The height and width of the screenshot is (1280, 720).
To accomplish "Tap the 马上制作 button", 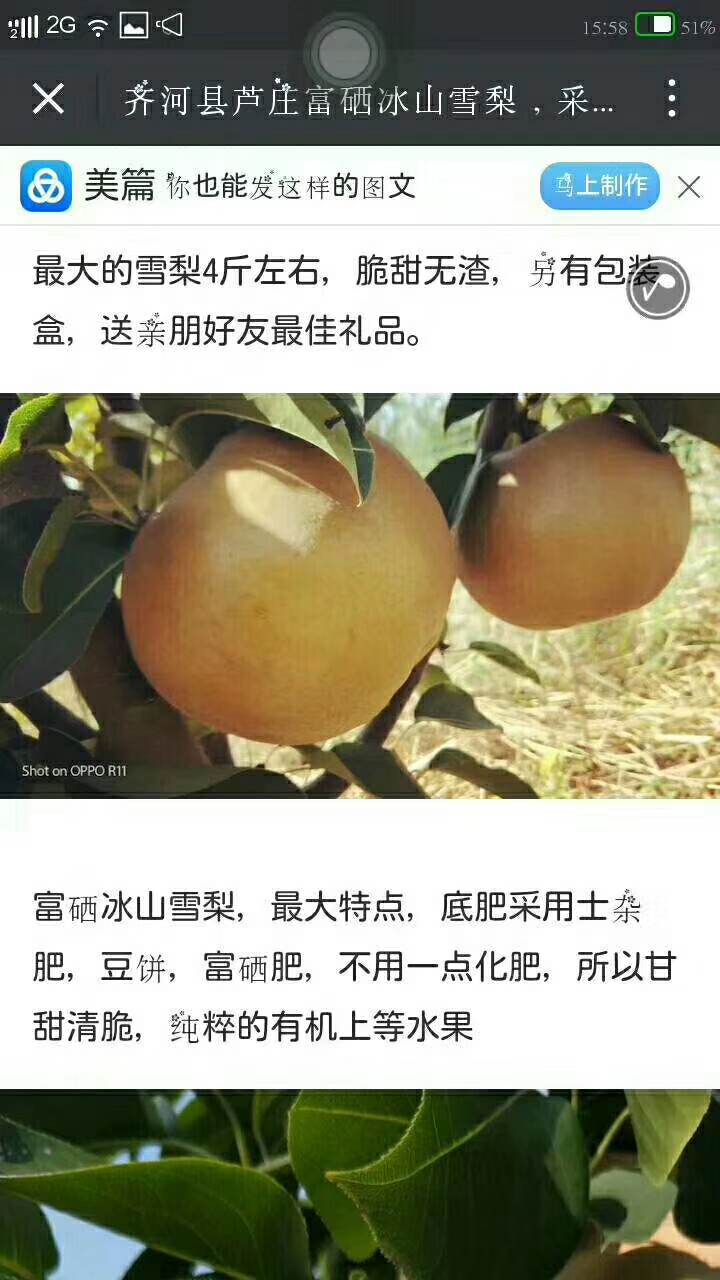I will [599, 186].
